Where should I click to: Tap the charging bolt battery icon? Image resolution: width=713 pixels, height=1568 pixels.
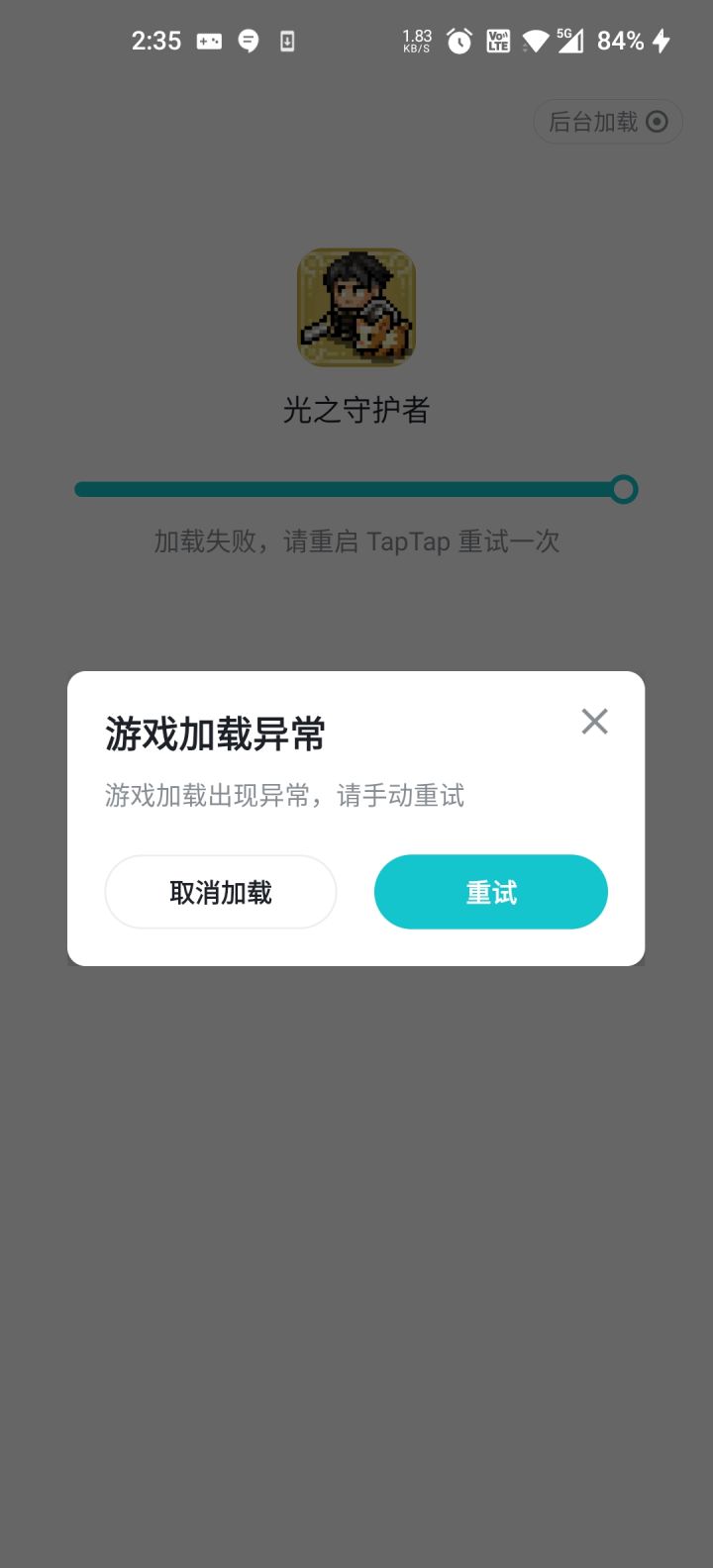[x=662, y=41]
